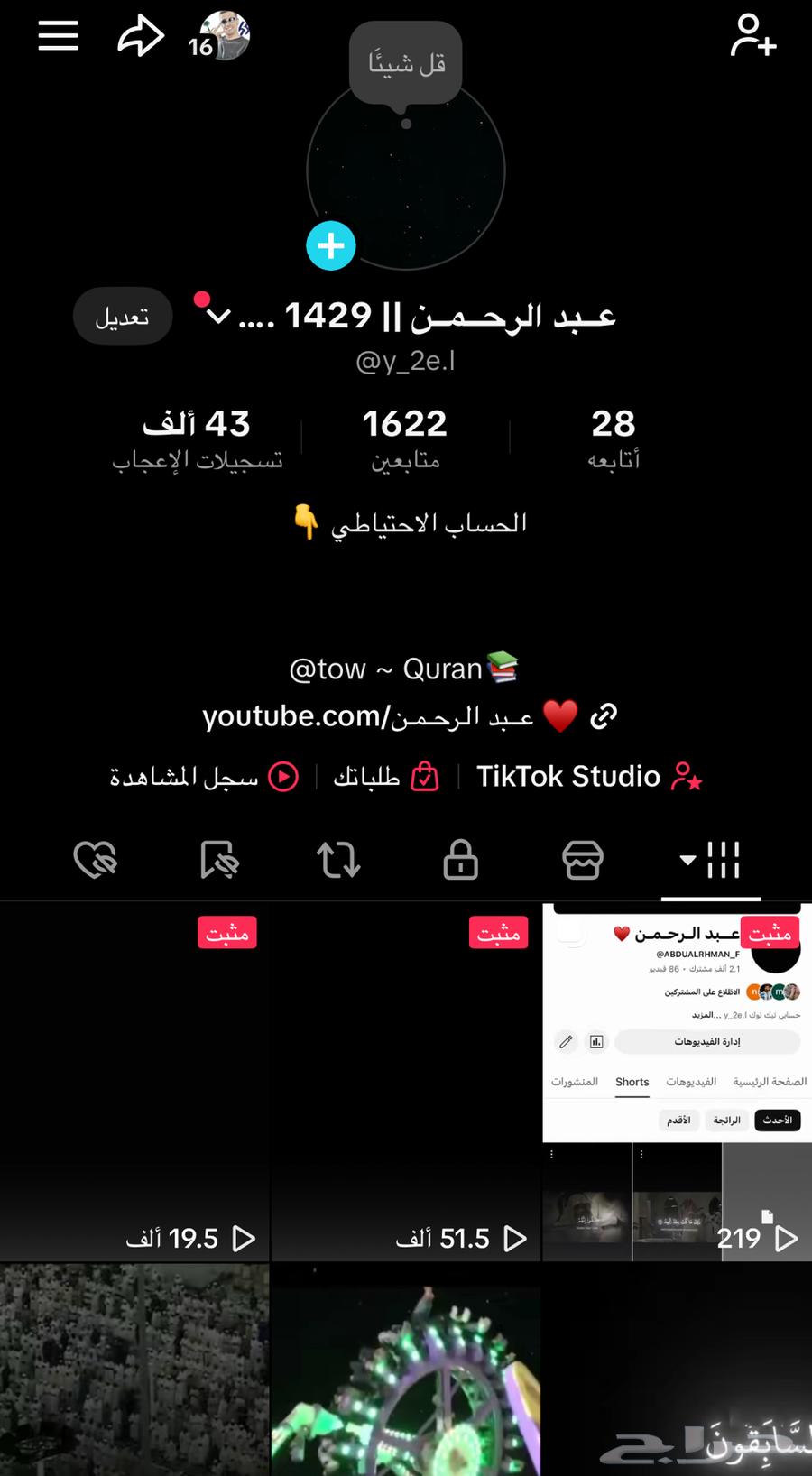Viewport: 812px width, 1476px height.
Task: Open the liked videos heart tab
Action: pos(96,861)
